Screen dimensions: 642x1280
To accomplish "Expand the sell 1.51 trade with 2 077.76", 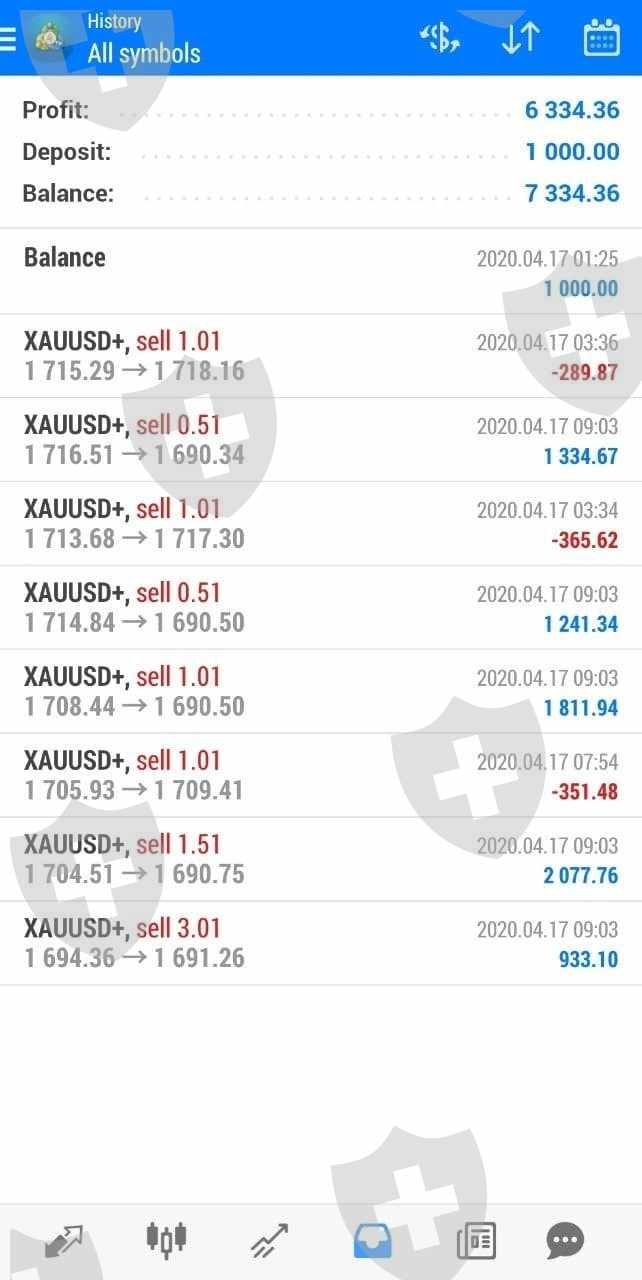I will click(320, 860).
